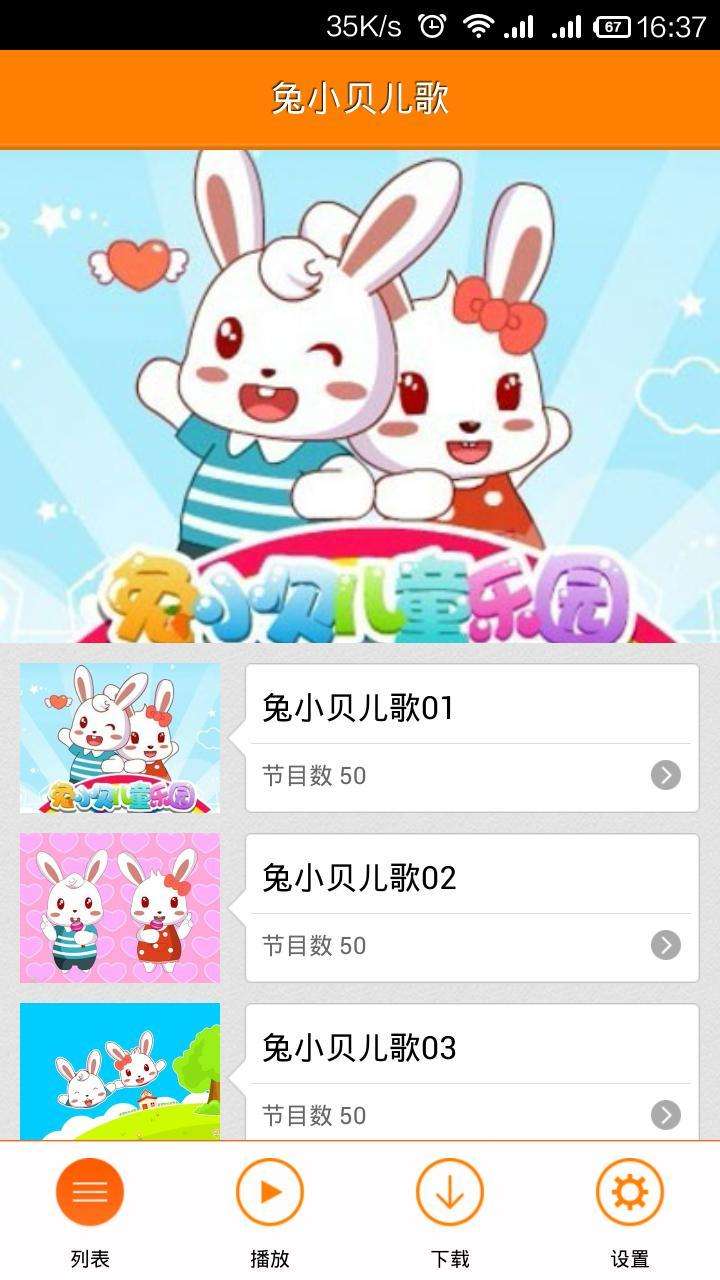Tap the 兔小贝儿歌01 thumbnail image
Viewport: 720px width, 1280px height.
click(x=120, y=738)
